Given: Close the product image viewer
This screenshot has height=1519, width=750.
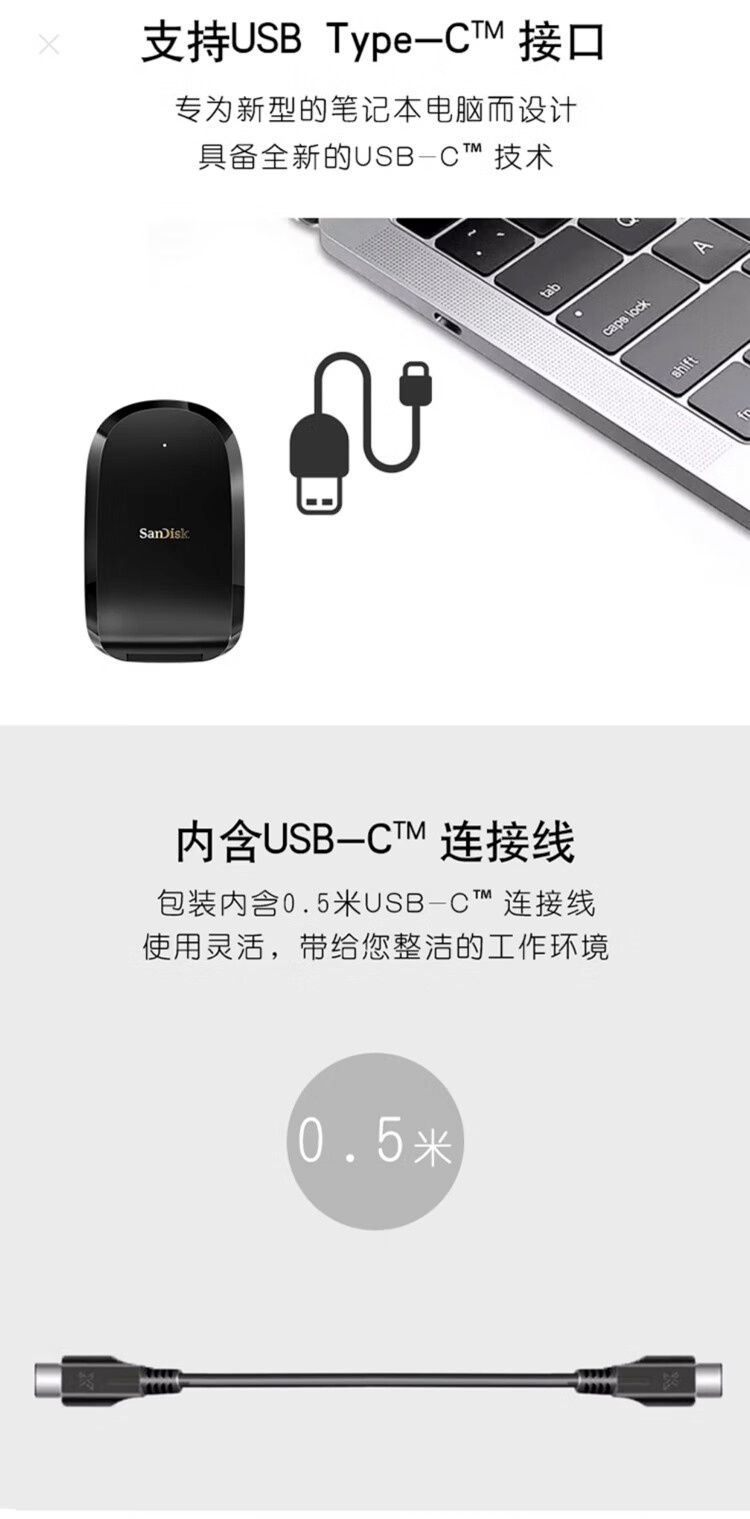Looking at the screenshot, I should [x=49, y=45].
